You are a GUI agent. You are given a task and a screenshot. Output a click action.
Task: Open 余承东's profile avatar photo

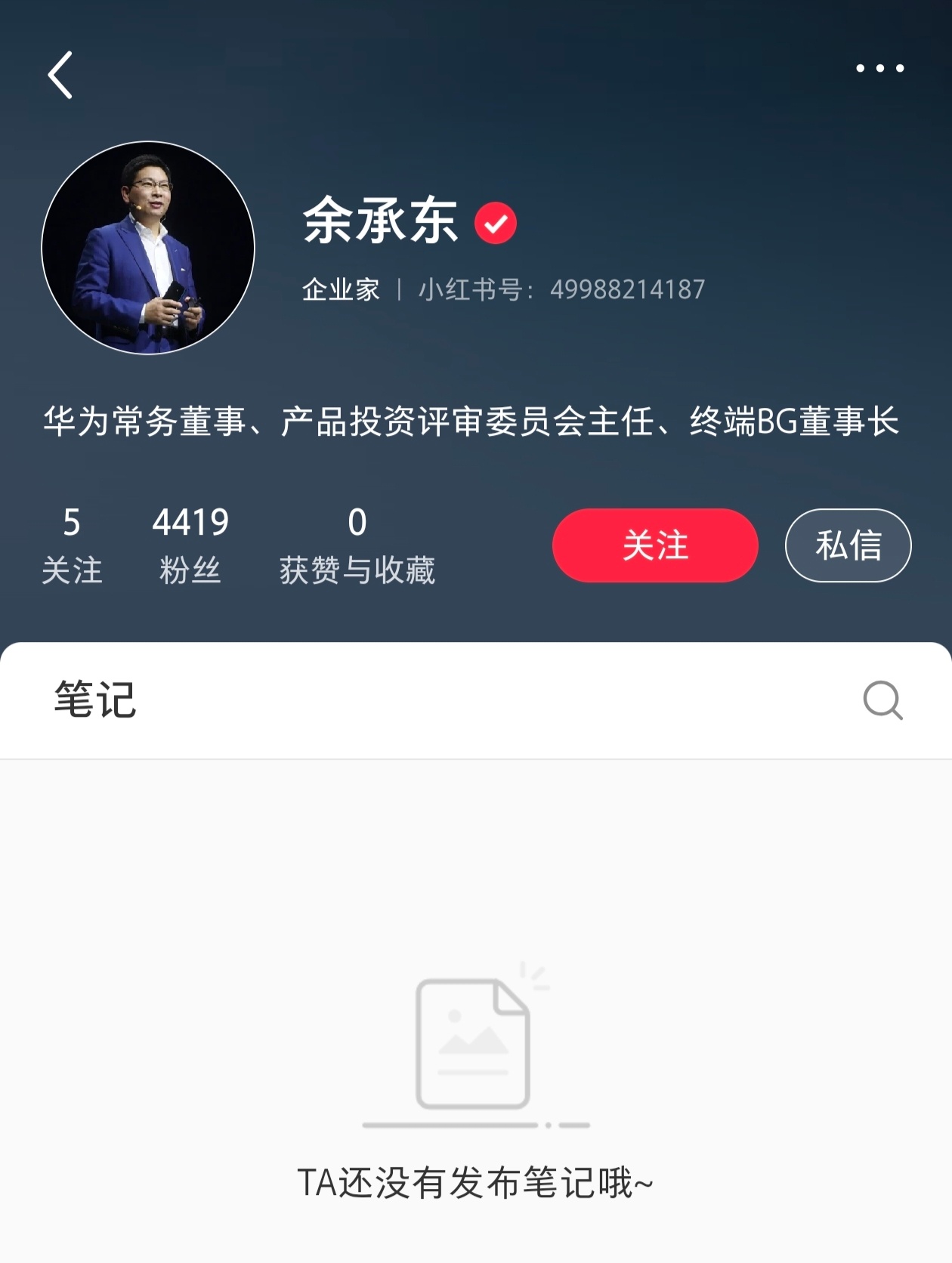click(150, 245)
